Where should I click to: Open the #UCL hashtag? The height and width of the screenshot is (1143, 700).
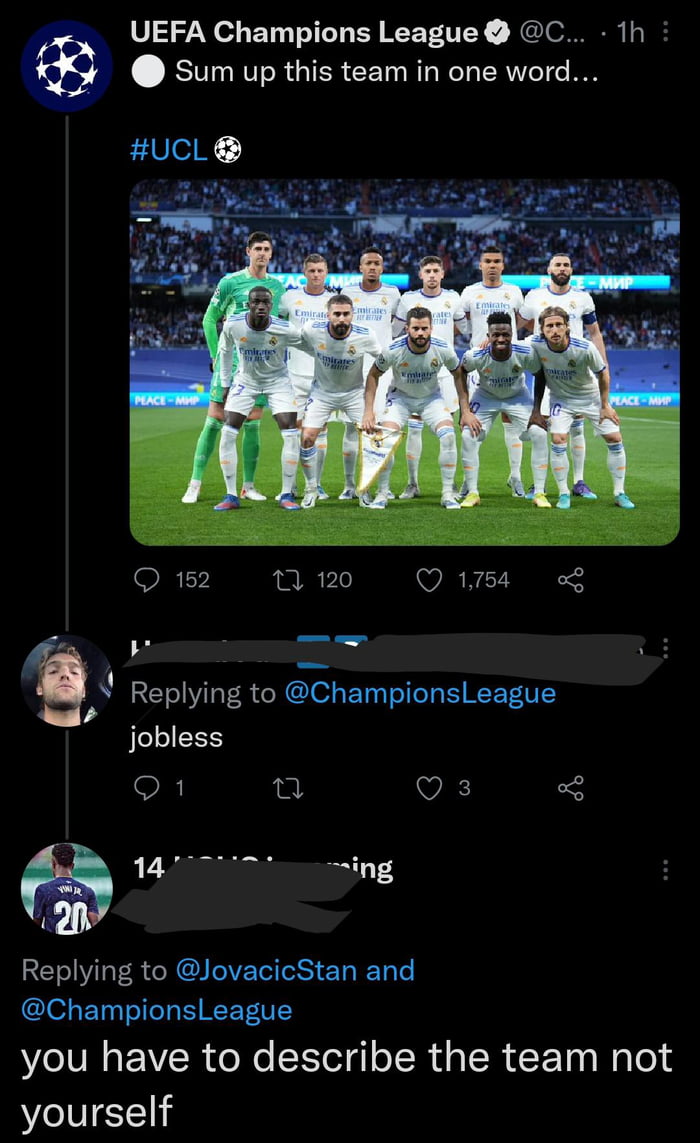(170, 150)
